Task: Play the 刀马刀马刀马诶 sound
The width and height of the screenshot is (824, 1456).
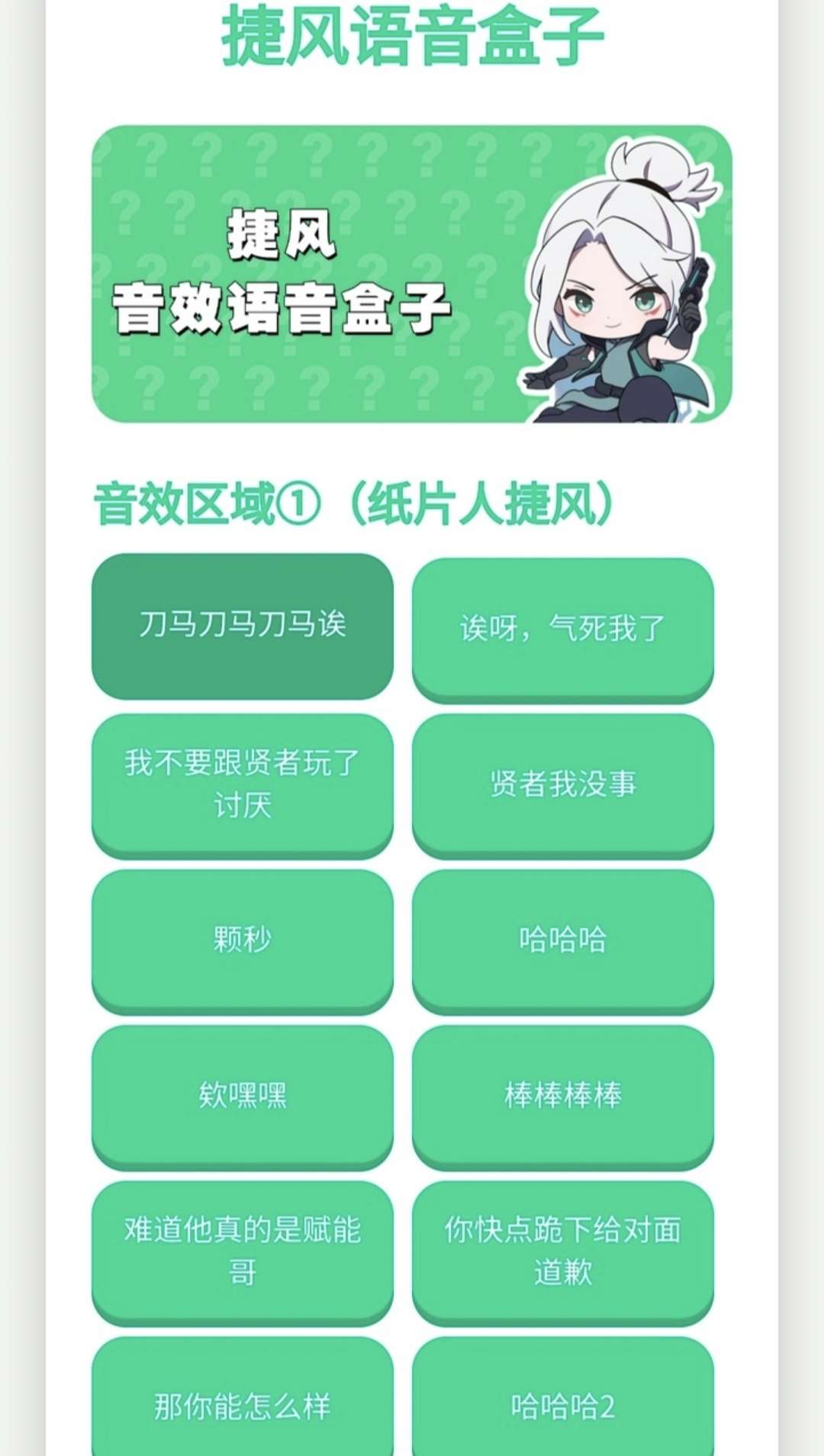Action: tap(243, 625)
